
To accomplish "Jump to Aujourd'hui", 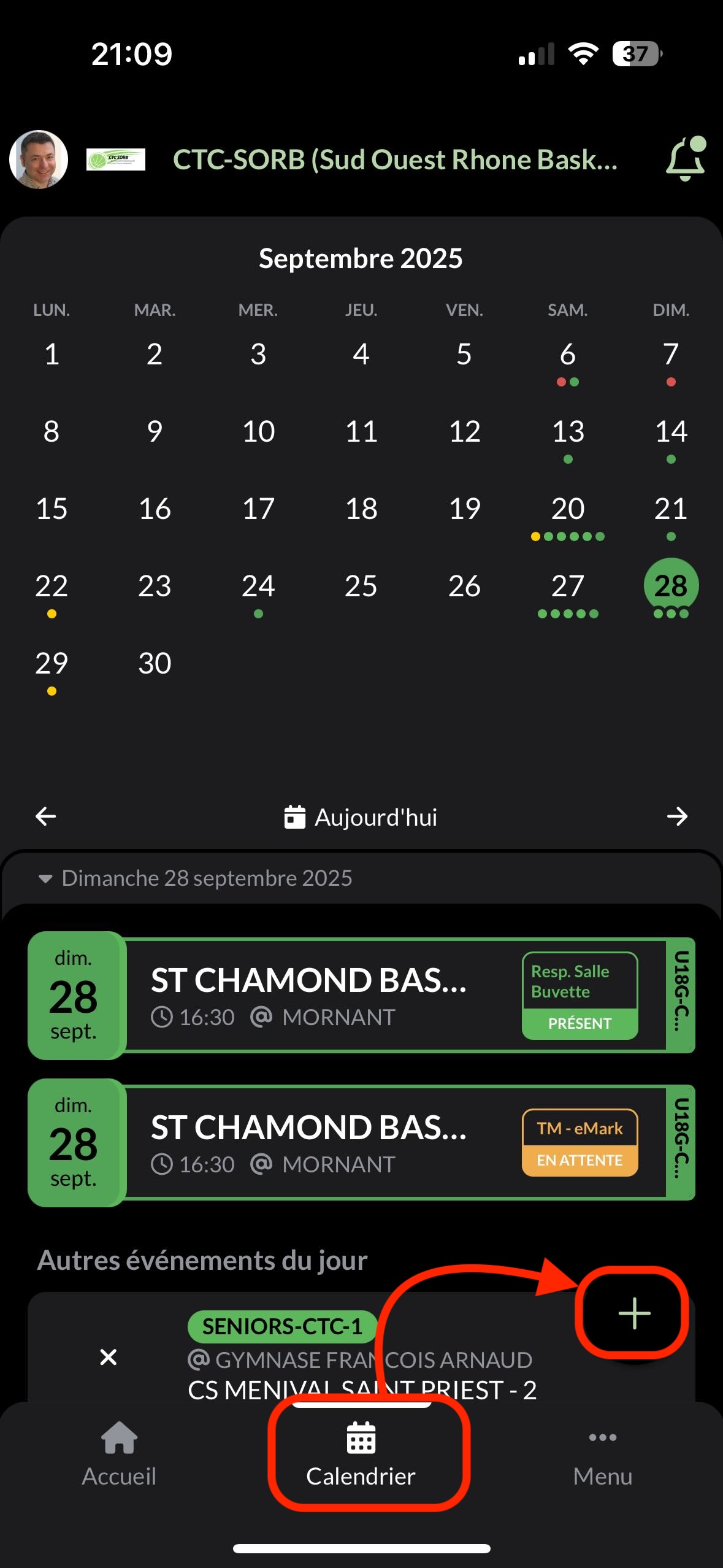I will pos(361,817).
